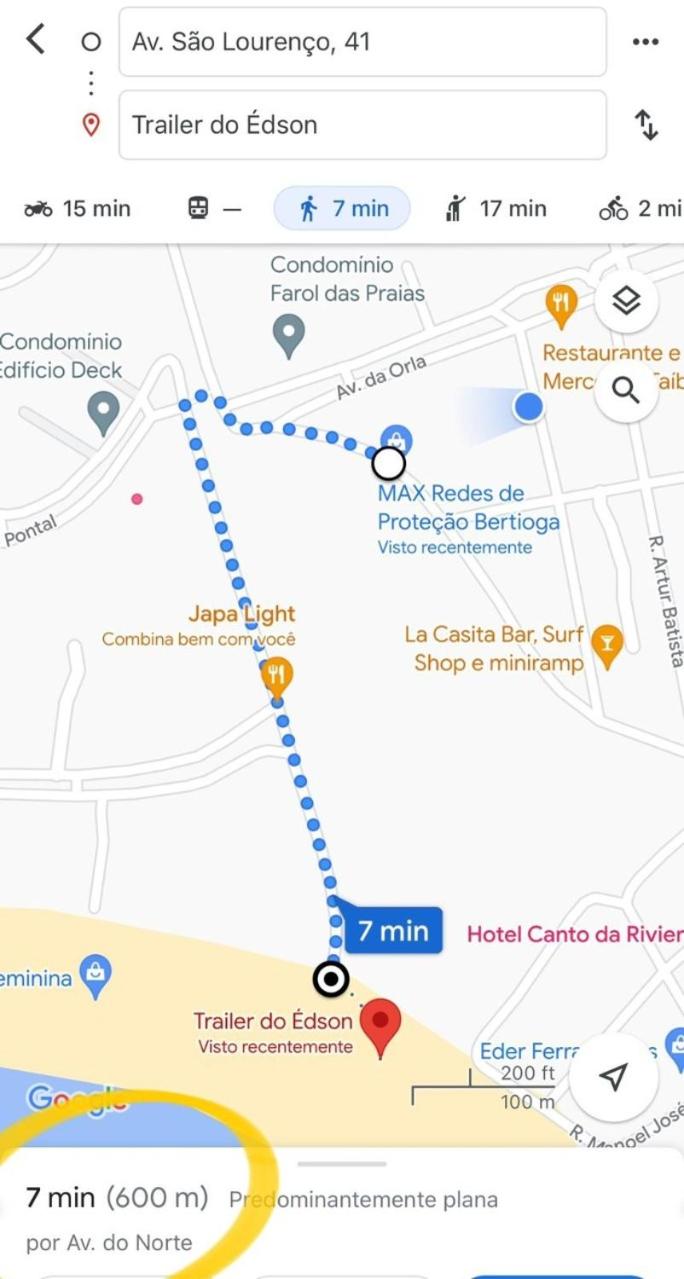Open the MAX Redes de Proteção Bertioga pin
The image size is (684, 1279).
click(397, 439)
